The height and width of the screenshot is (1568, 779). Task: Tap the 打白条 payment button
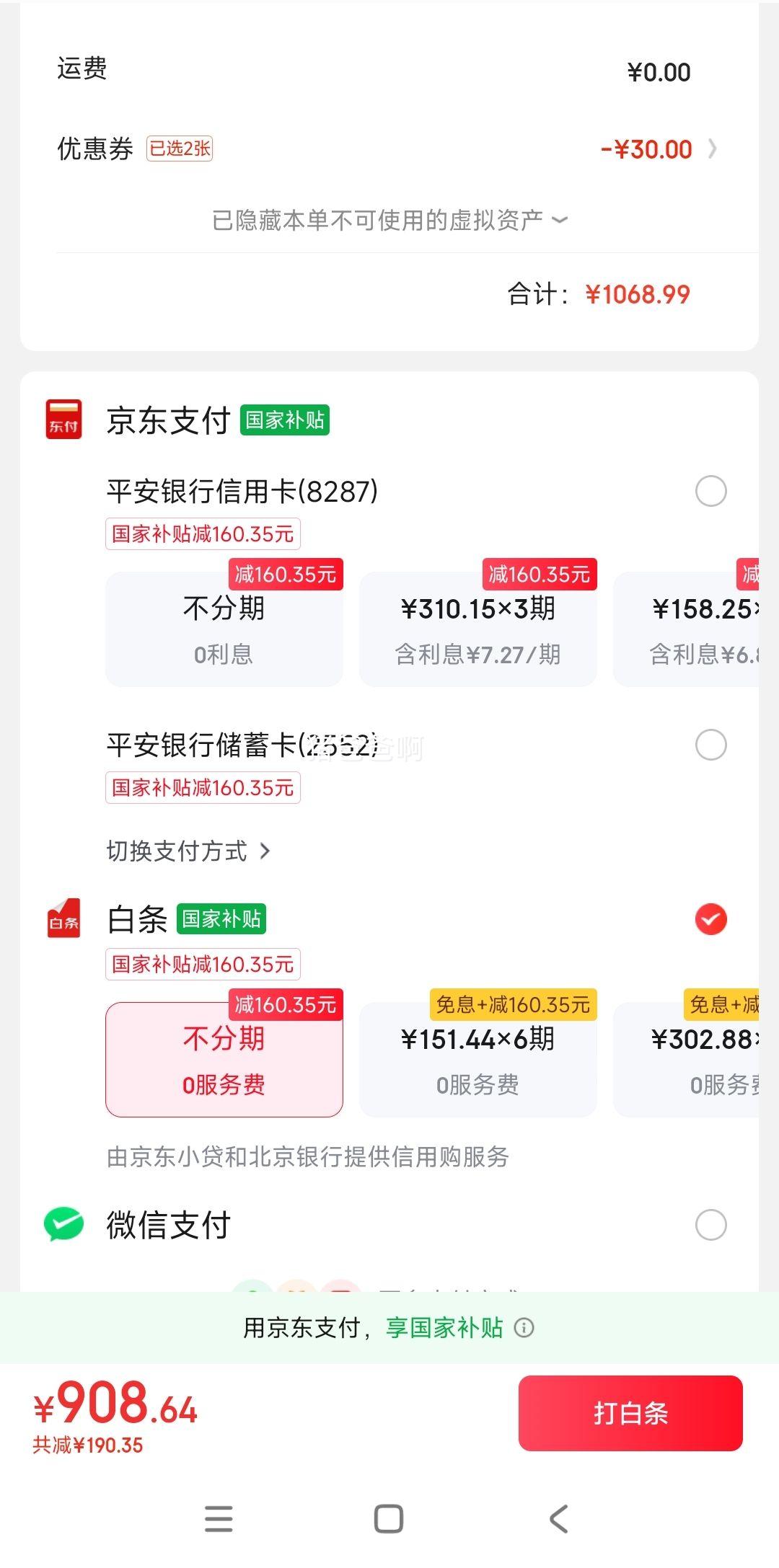(x=629, y=1412)
